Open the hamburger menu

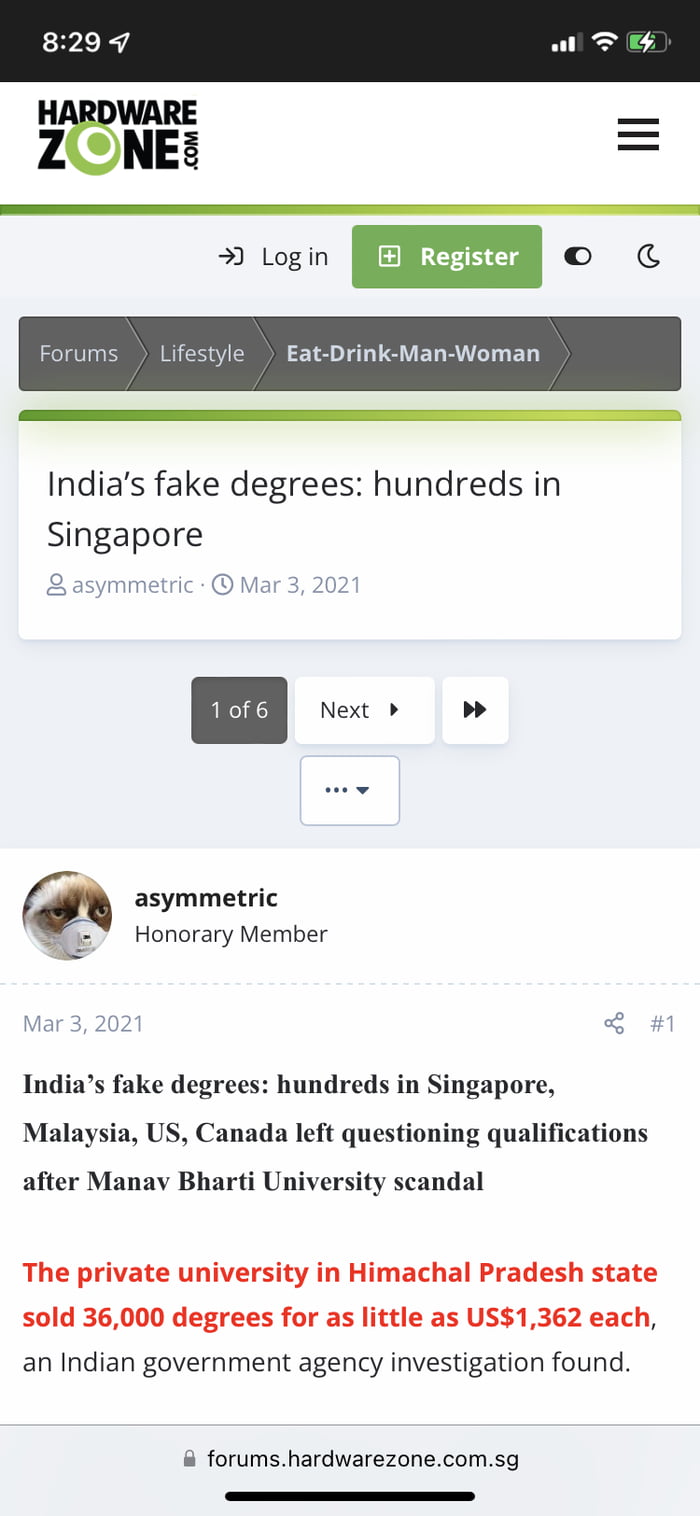pos(637,134)
